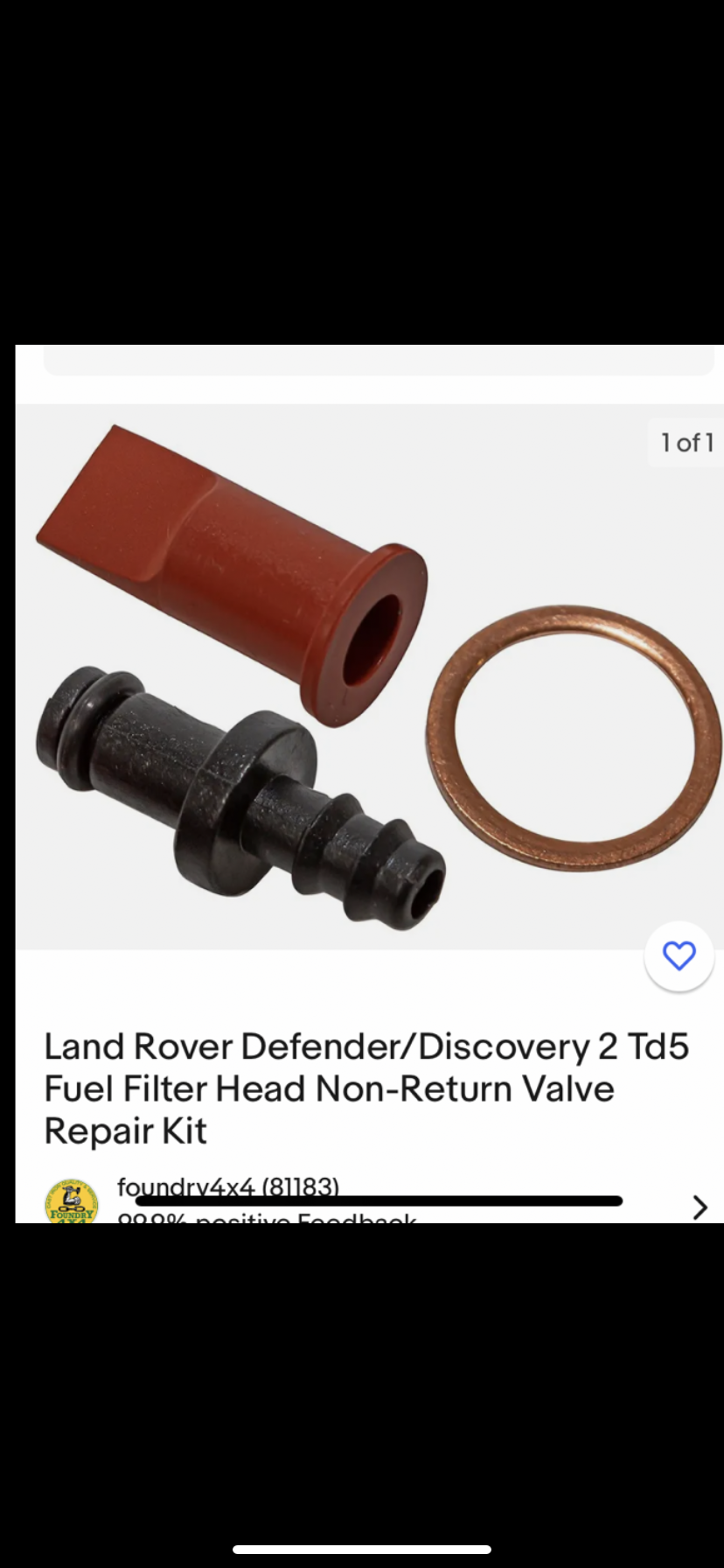This screenshot has height=1568, width=724.
Task: Open the repair kit product image
Action: [x=367, y=675]
